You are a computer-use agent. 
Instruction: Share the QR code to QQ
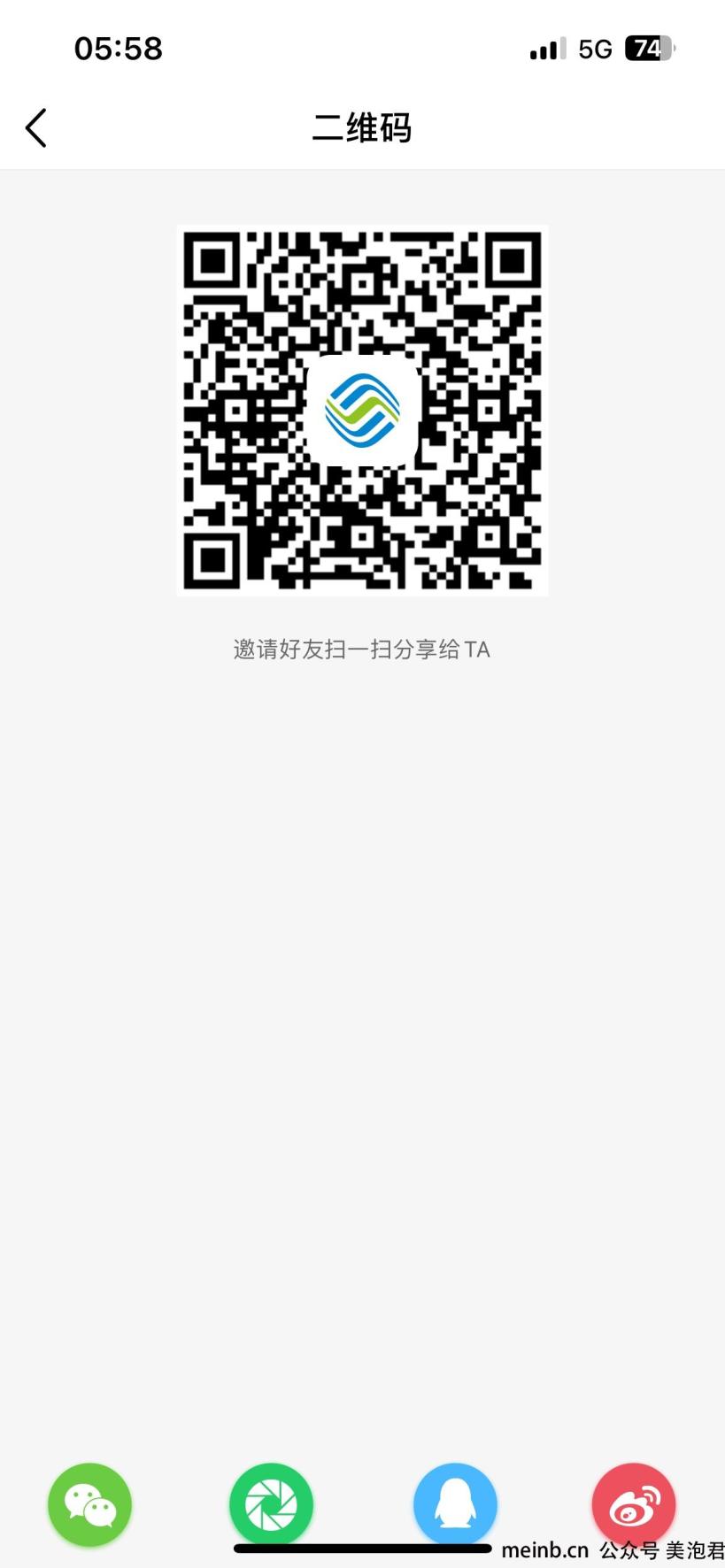pos(455,1504)
